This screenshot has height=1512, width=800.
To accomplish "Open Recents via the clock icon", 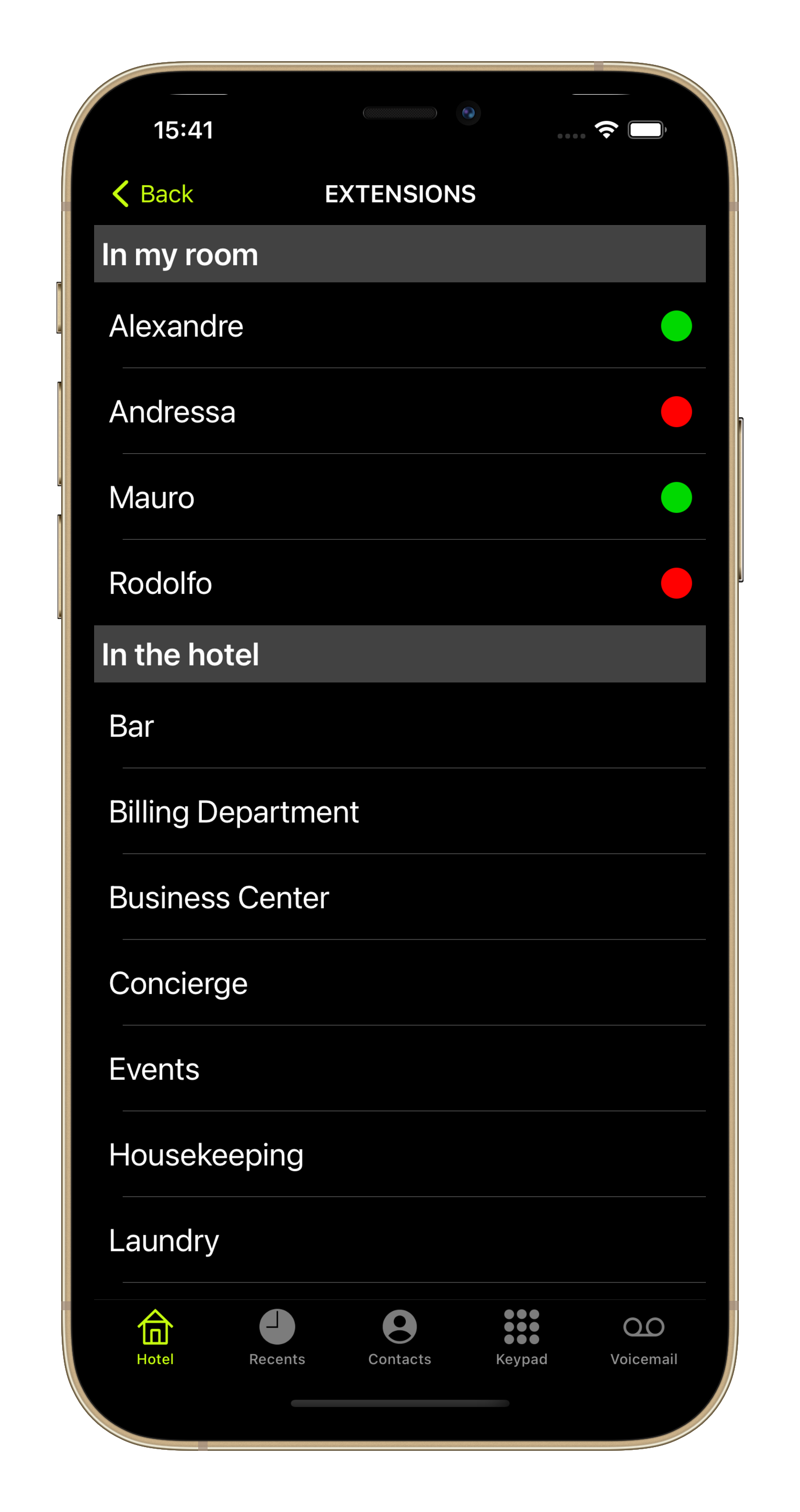I will [x=277, y=1327].
